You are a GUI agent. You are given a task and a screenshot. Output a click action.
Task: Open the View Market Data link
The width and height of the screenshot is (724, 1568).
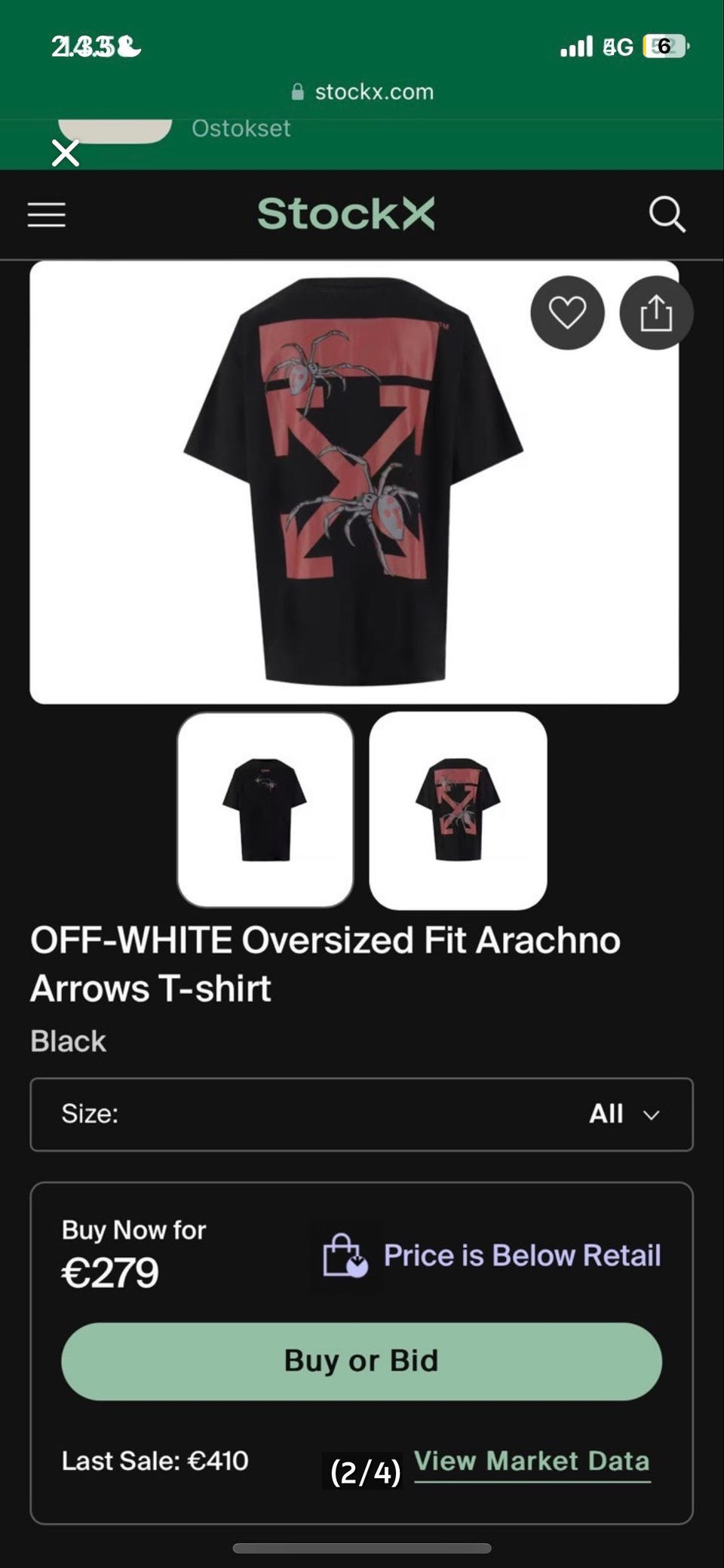click(x=532, y=1462)
